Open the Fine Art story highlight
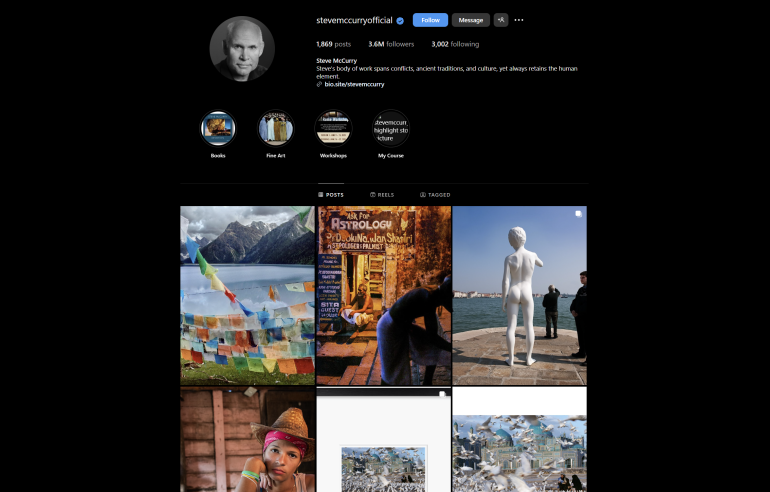 pyautogui.click(x=276, y=128)
